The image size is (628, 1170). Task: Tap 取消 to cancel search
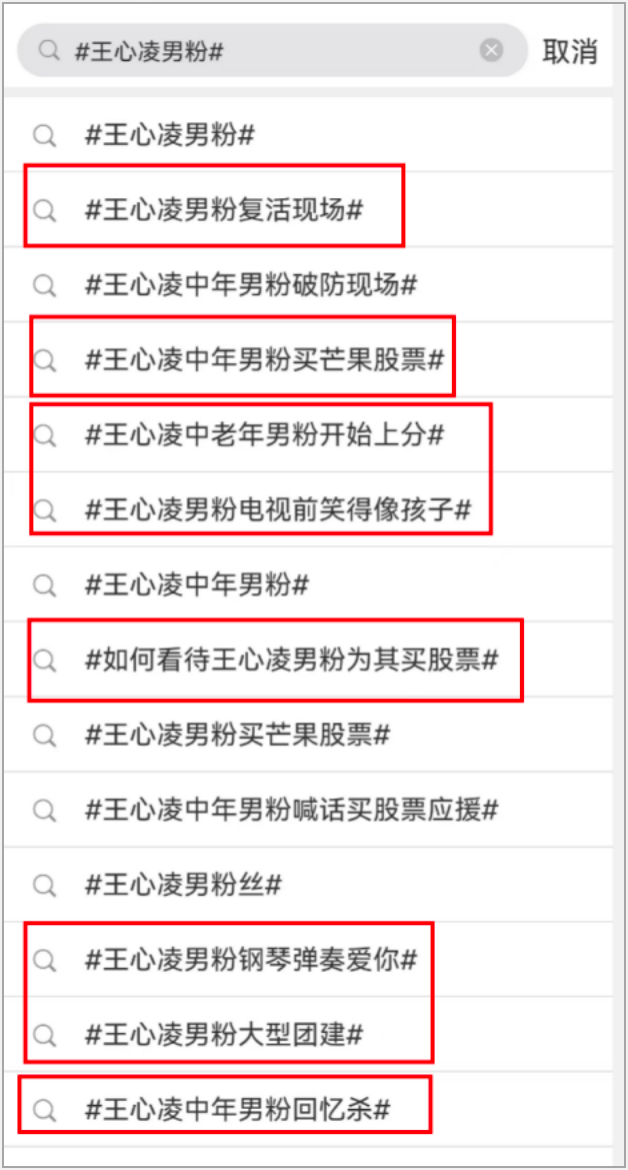click(x=570, y=52)
